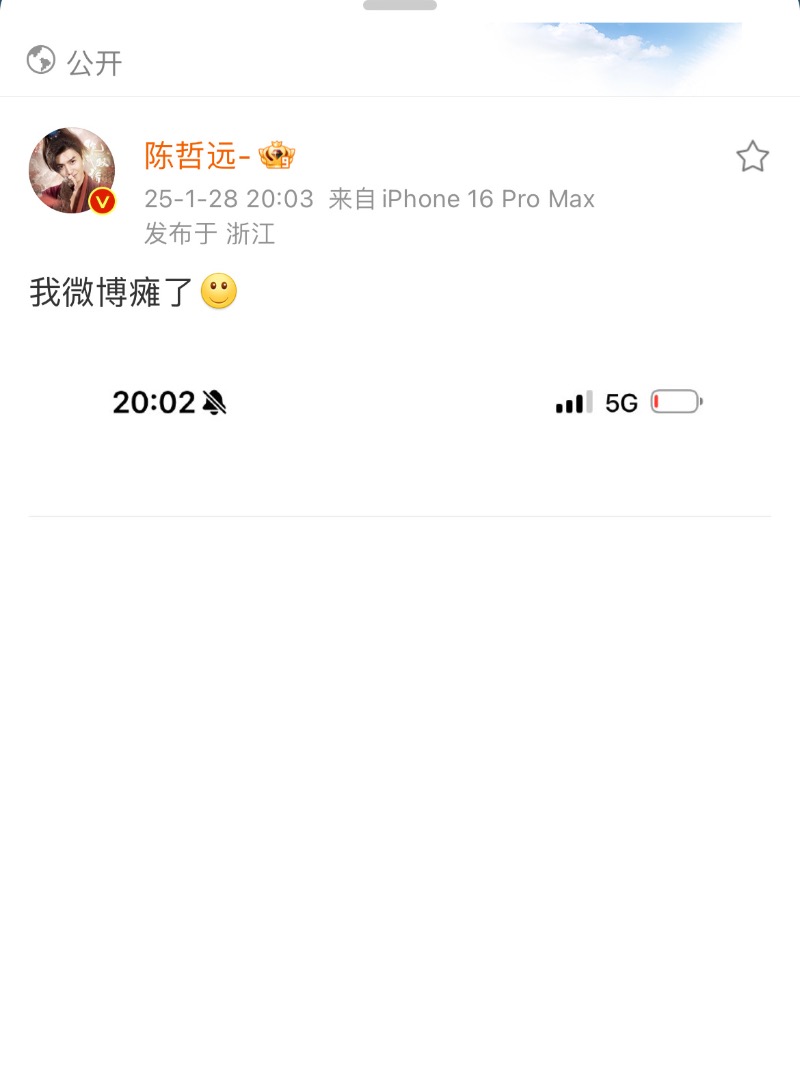Favorite this post with the star icon

[752, 157]
